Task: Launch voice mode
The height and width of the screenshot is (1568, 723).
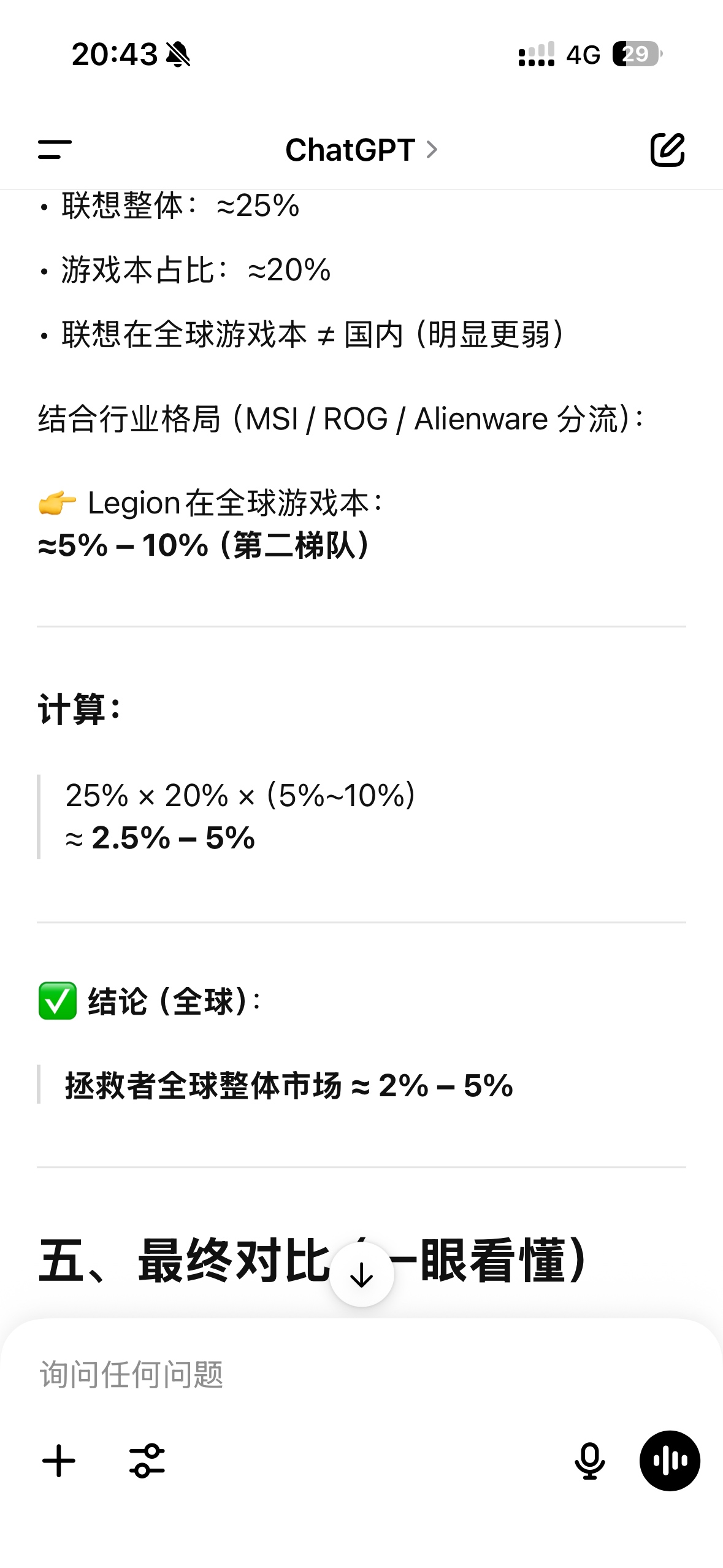Action: [670, 1461]
